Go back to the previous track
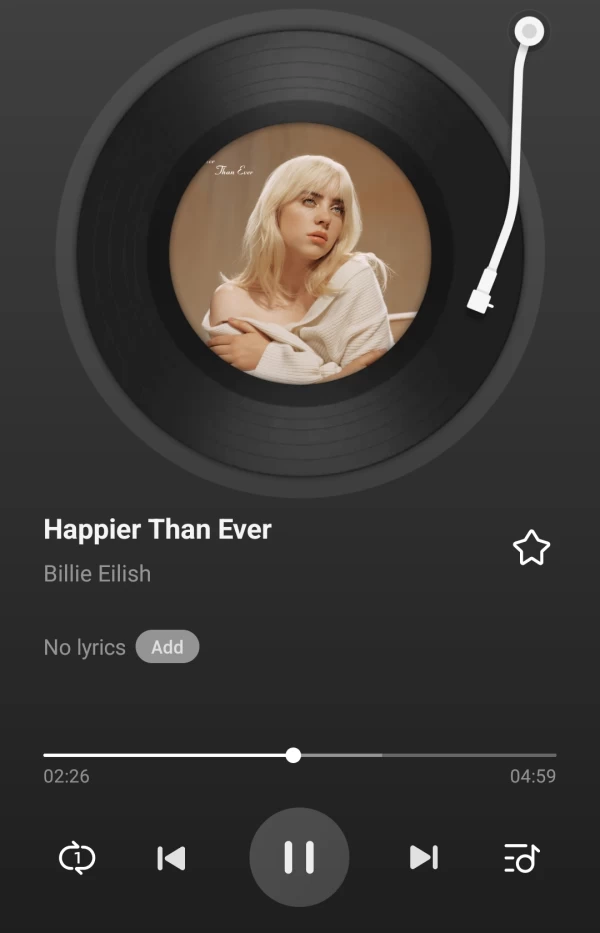This screenshot has width=600, height=933. tap(172, 858)
